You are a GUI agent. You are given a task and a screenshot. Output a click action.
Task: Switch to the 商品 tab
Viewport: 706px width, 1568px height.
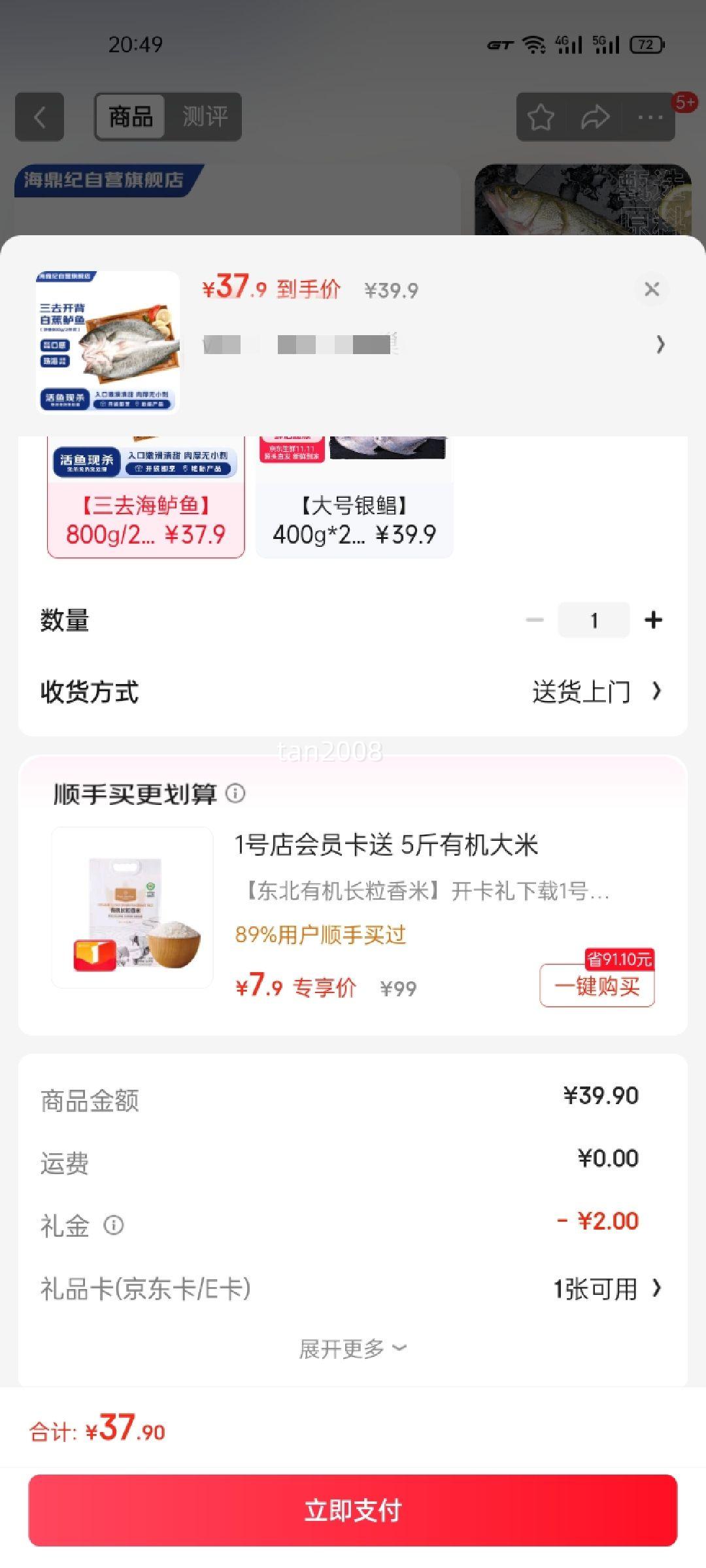(x=129, y=117)
